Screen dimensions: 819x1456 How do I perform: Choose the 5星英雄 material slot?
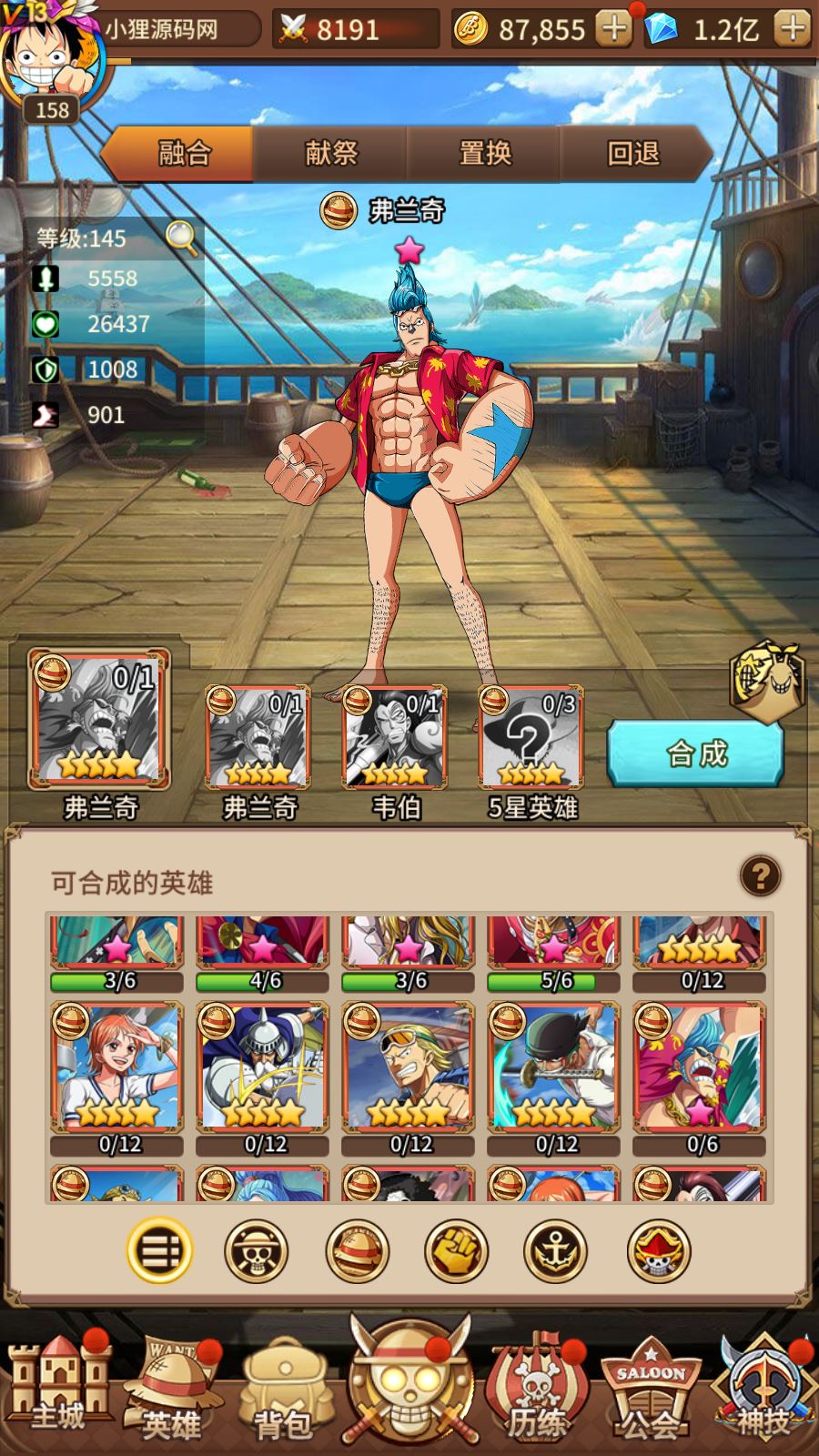coord(531,738)
